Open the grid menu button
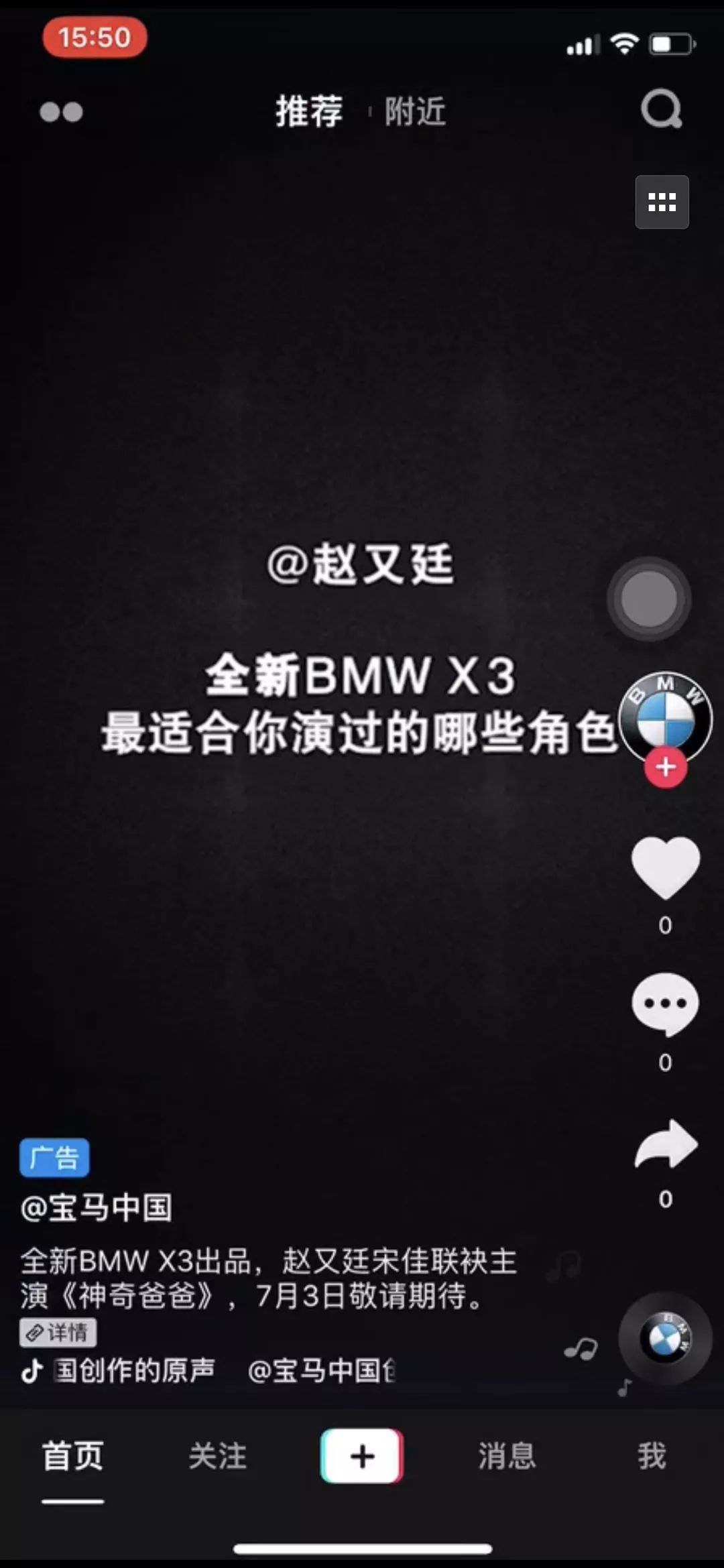This screenshot has width=724, height=1568. coord(662,202)
